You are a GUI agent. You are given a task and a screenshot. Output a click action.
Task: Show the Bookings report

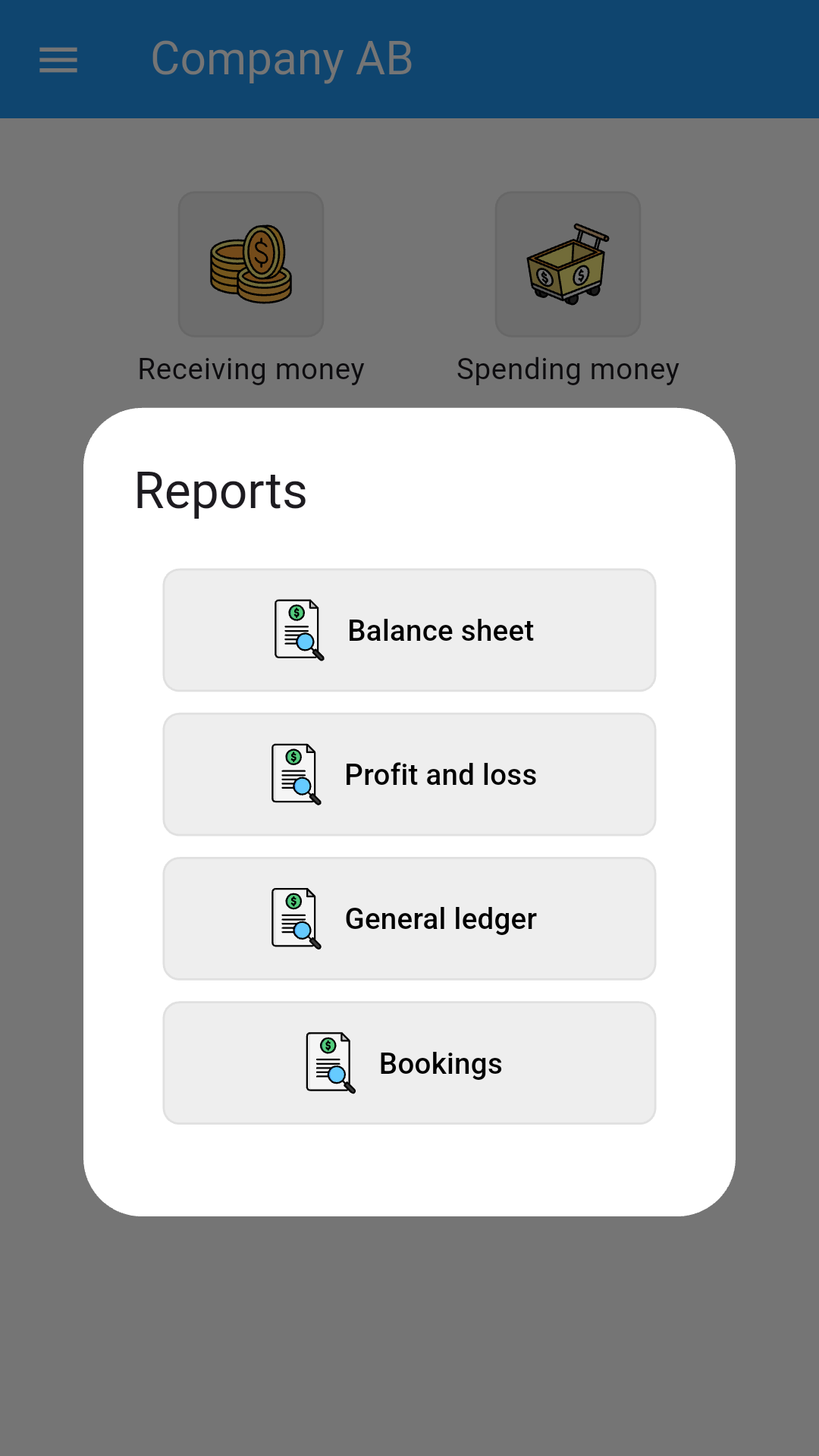click(x=409, y=1062)
